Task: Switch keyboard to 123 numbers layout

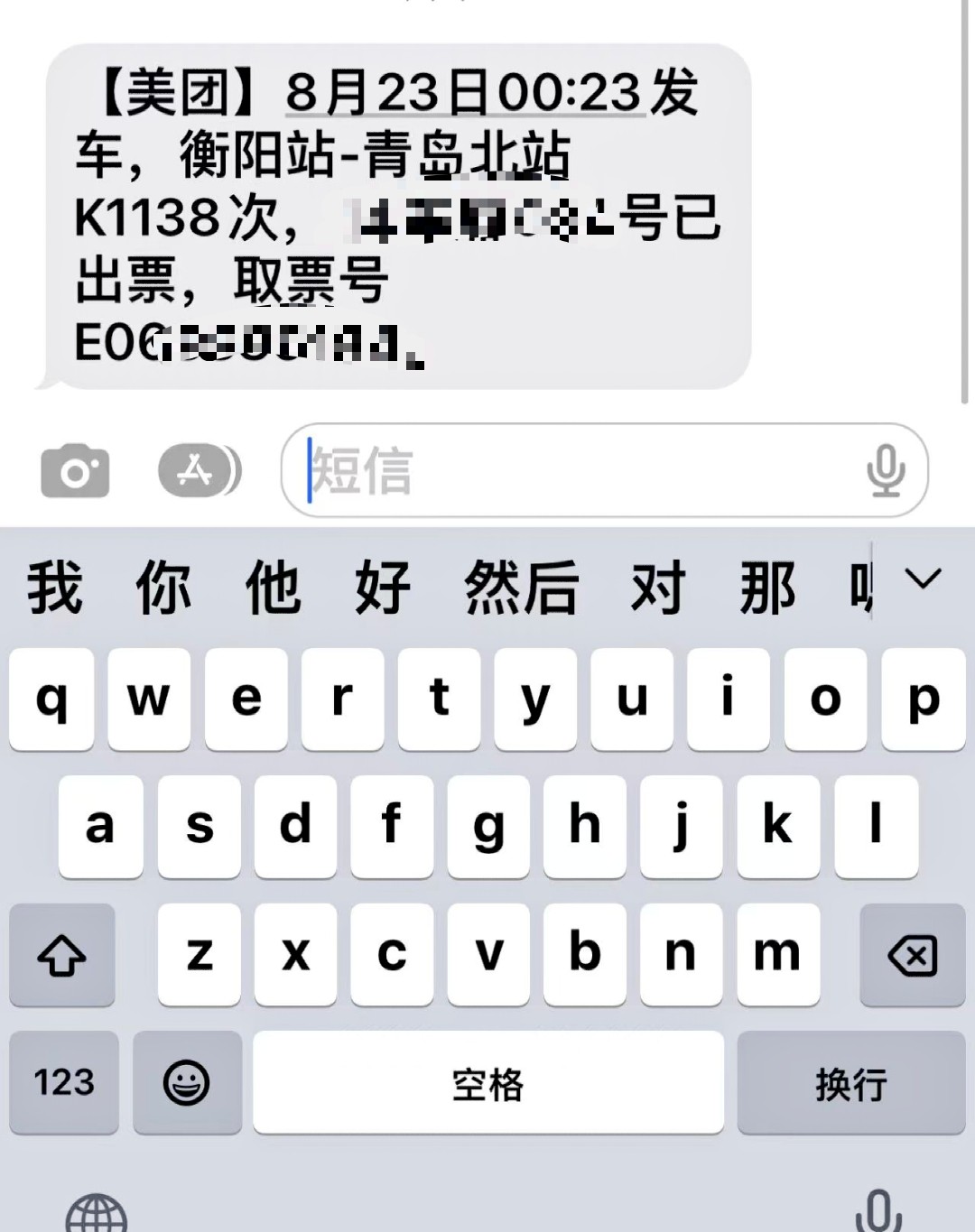Action: pyautogui.click(x=63, y=1082)
